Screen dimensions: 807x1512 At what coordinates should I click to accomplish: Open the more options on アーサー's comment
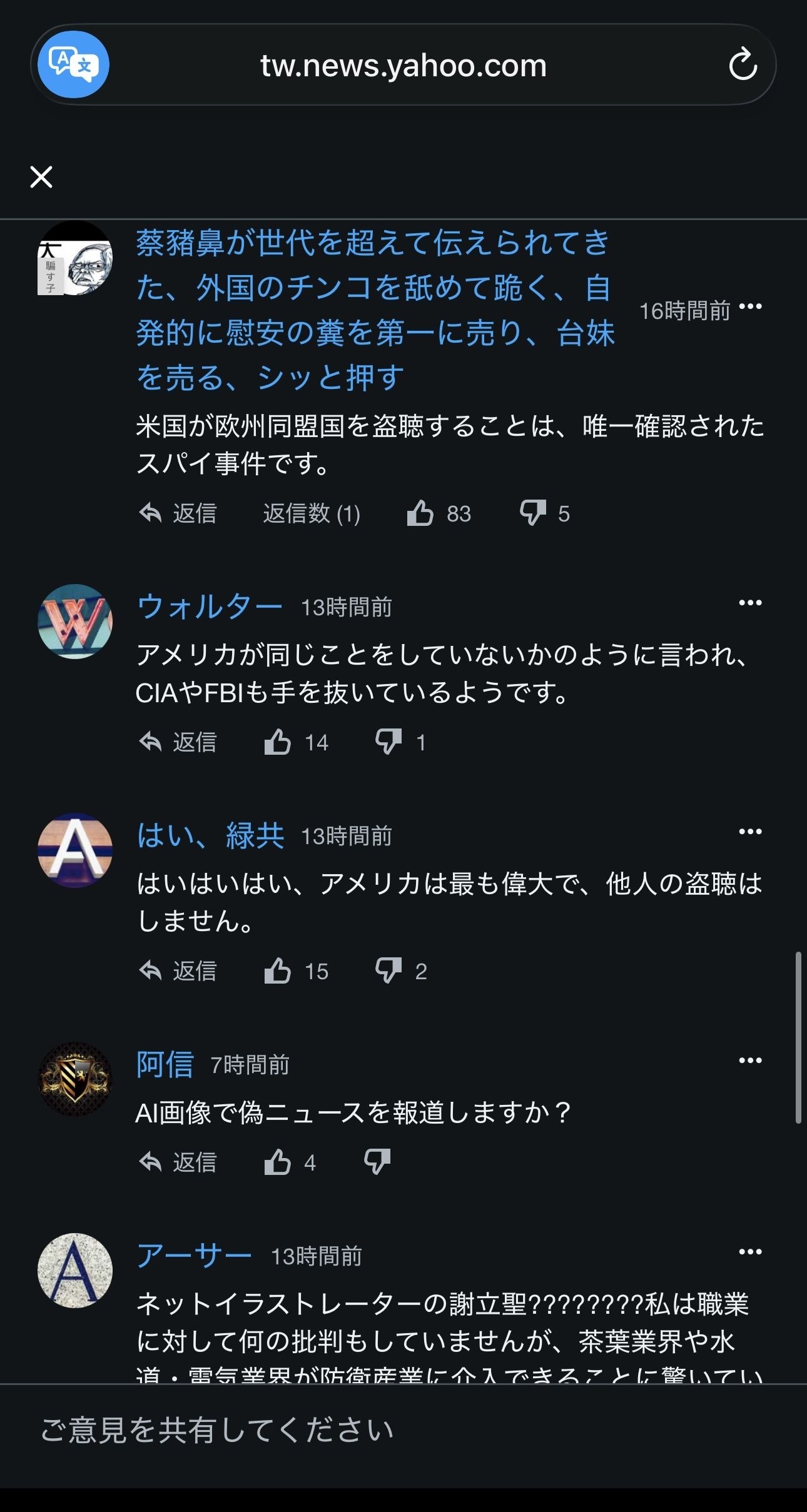(750, 1252)
